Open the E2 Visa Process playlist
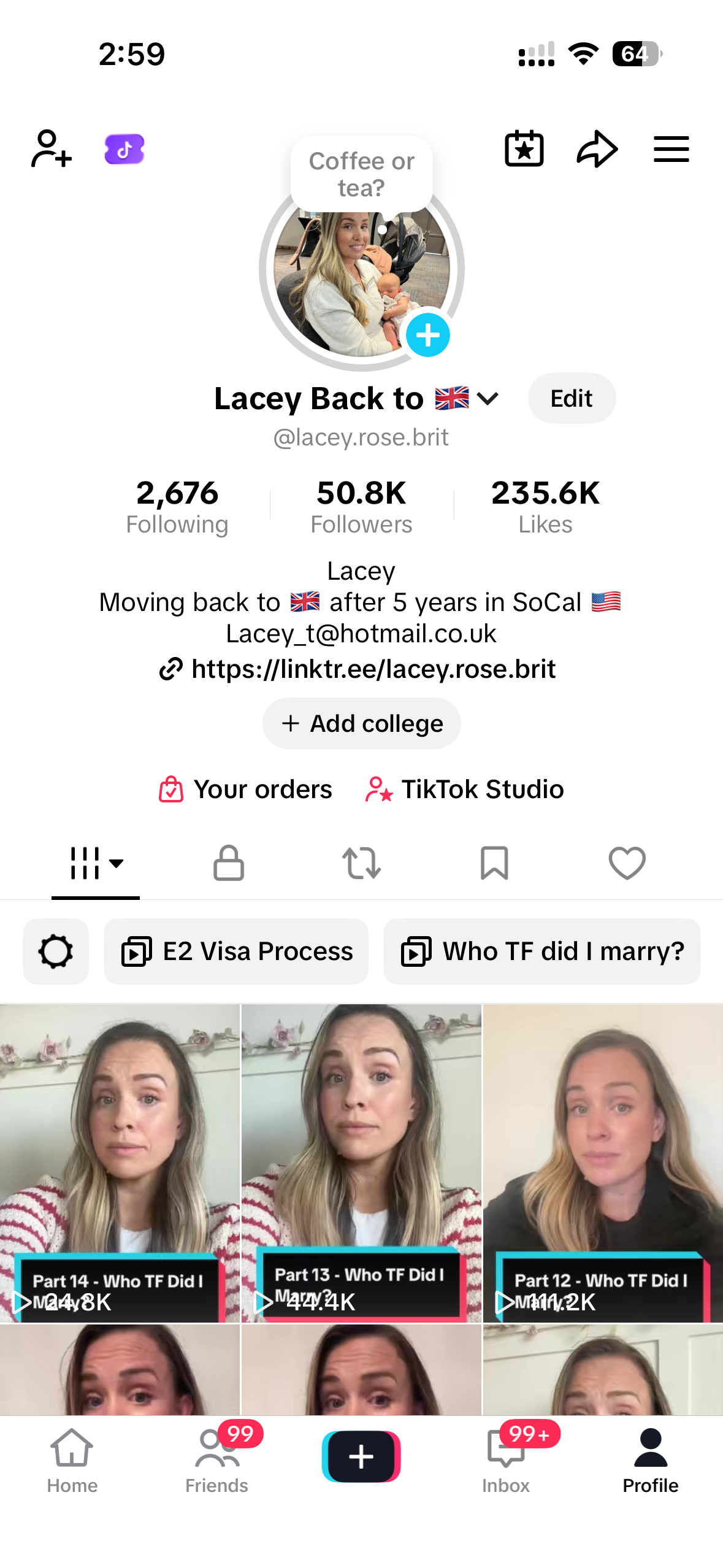Viewport: 723px width, 1568px height. [x=236, y=951]
